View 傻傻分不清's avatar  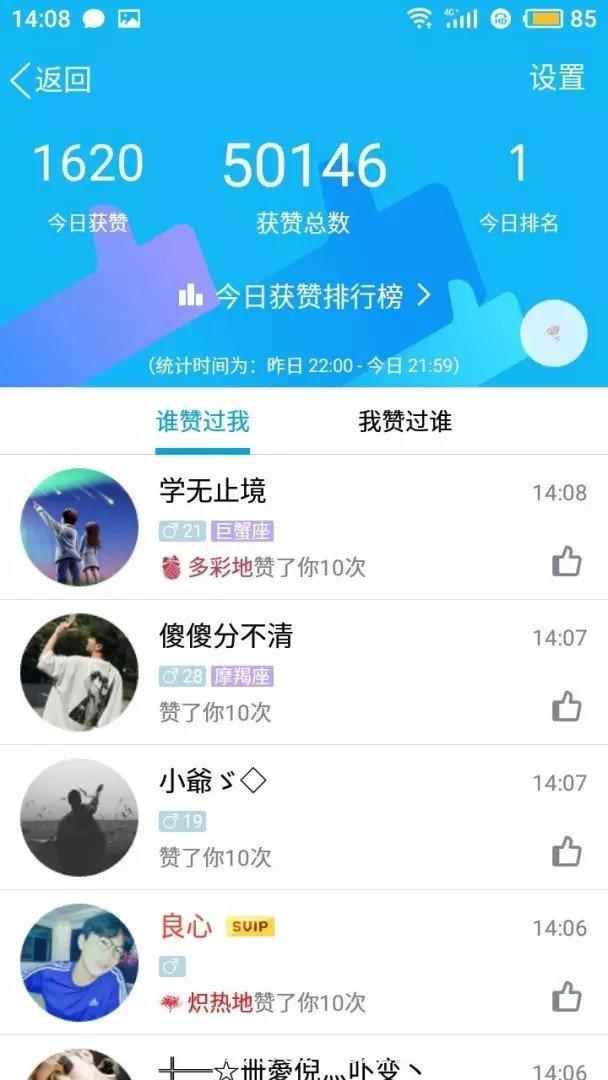[79, 672]
